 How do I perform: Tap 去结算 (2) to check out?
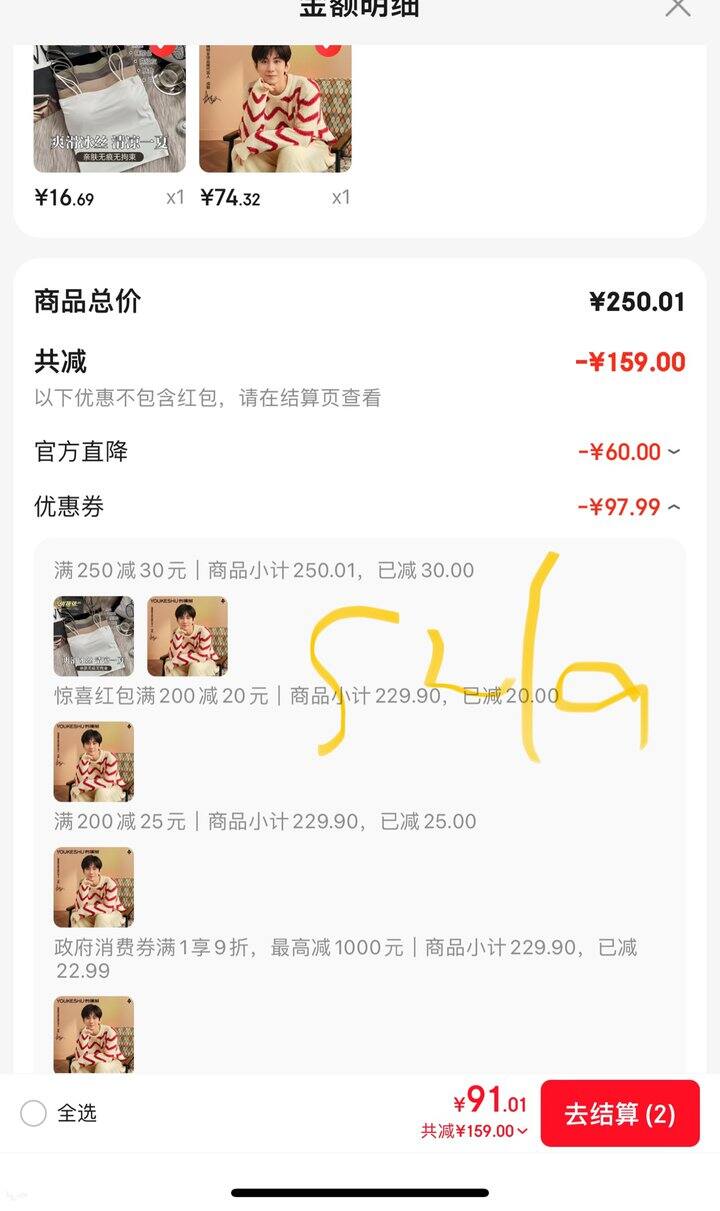pos(620,1114)
